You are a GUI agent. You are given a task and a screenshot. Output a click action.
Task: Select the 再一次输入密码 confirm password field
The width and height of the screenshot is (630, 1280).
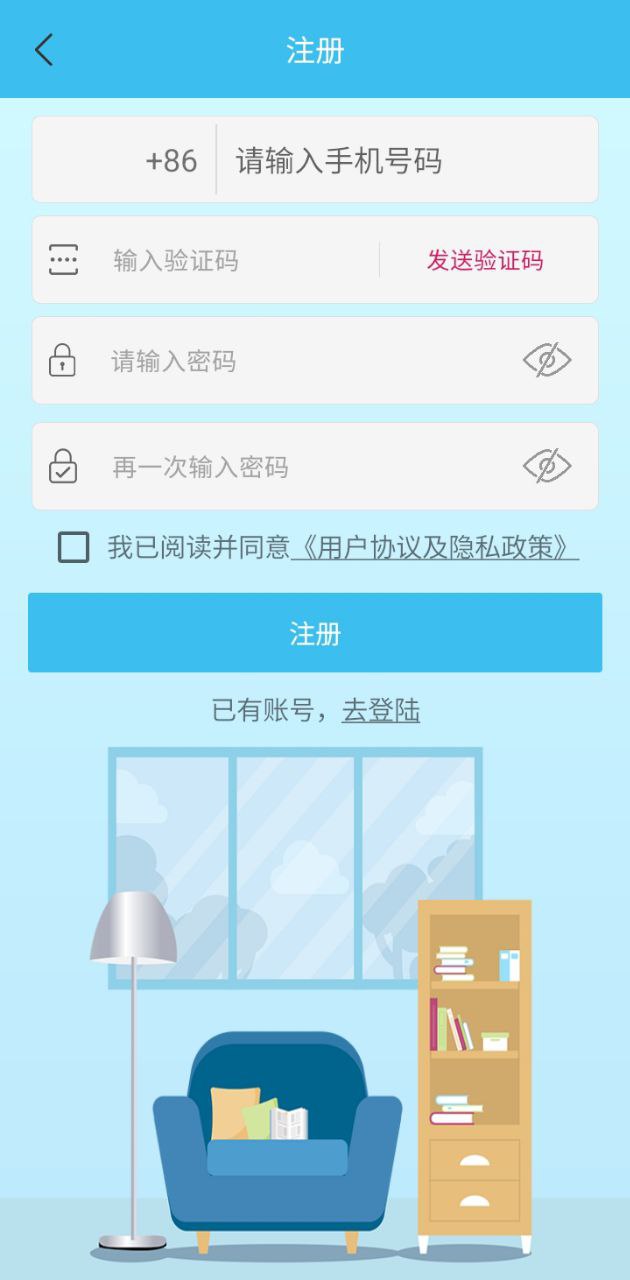coord(300,467)
